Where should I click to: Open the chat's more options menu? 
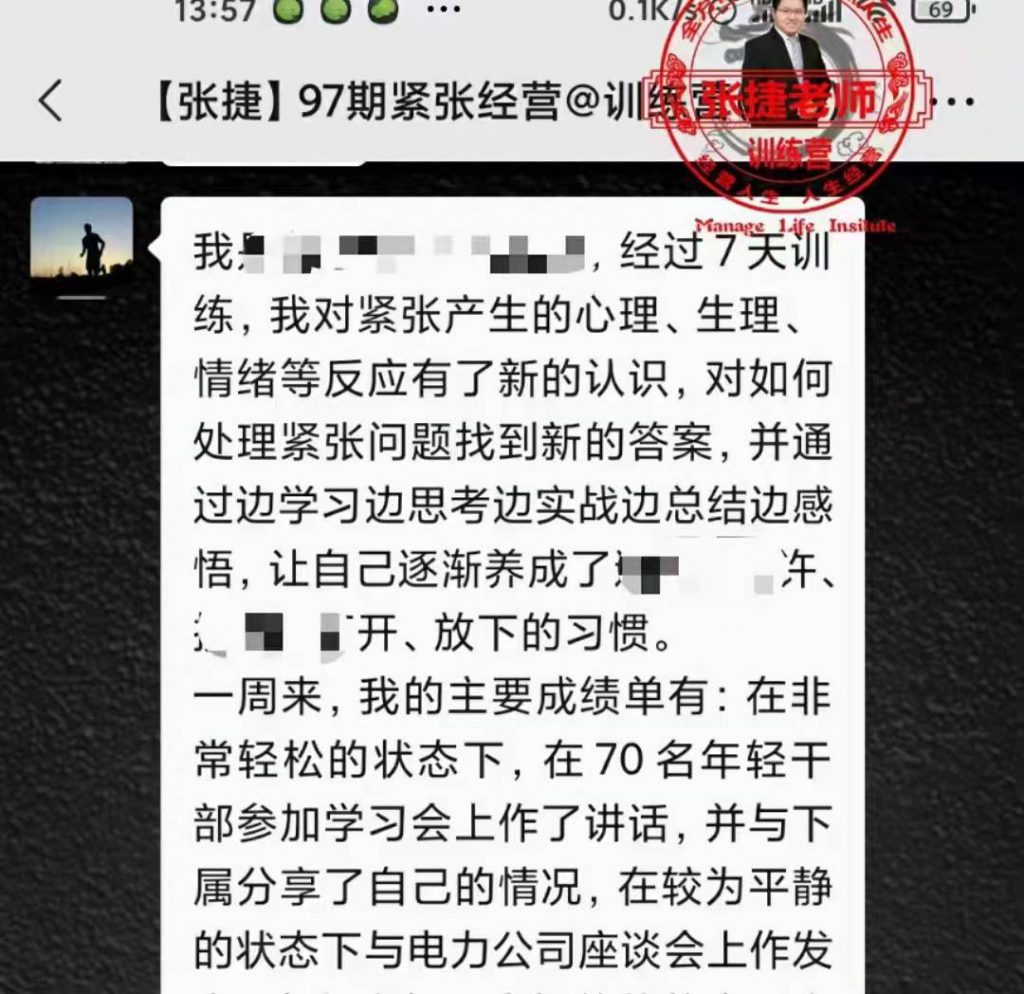tap(958, 103)
